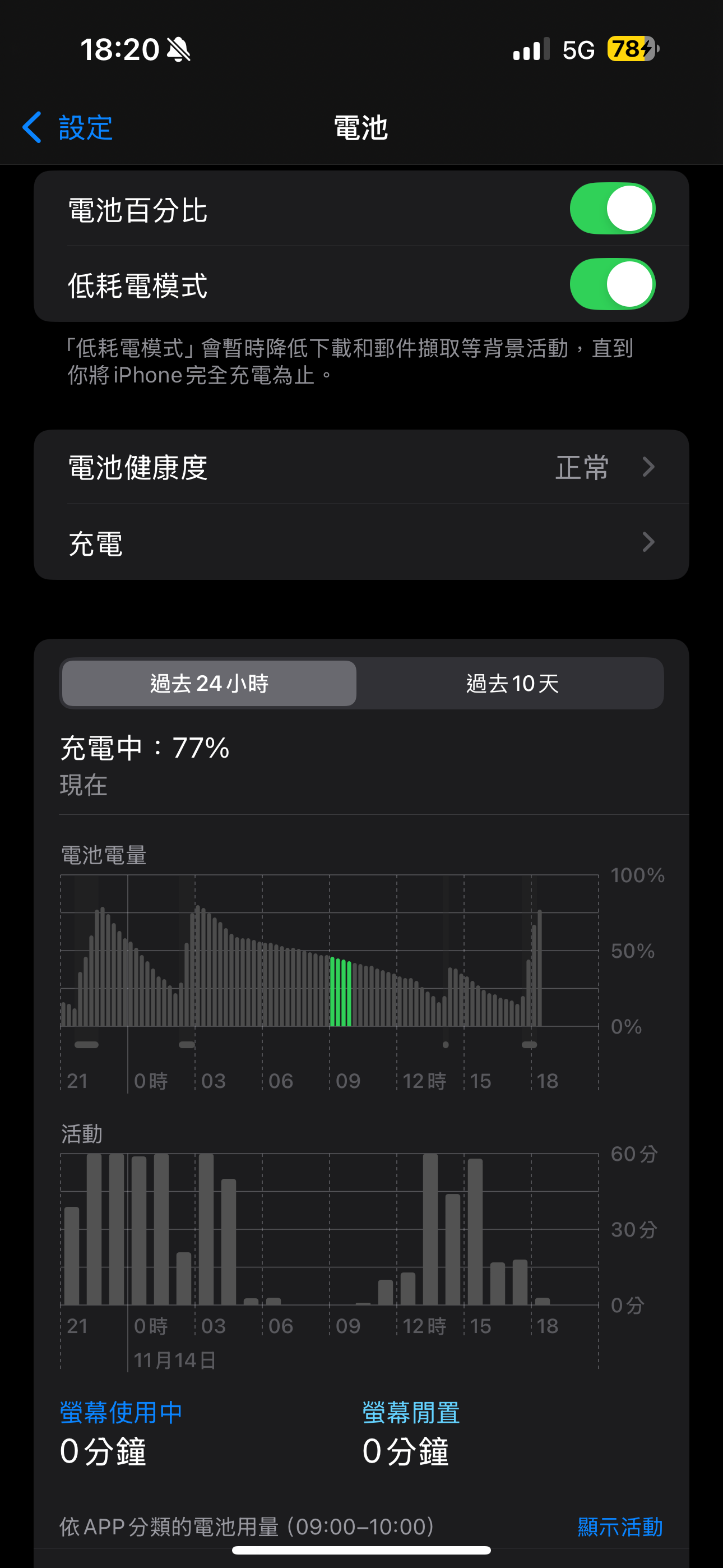
Task: Select the 過去 24 小時 segment
Action: point(210,684)
